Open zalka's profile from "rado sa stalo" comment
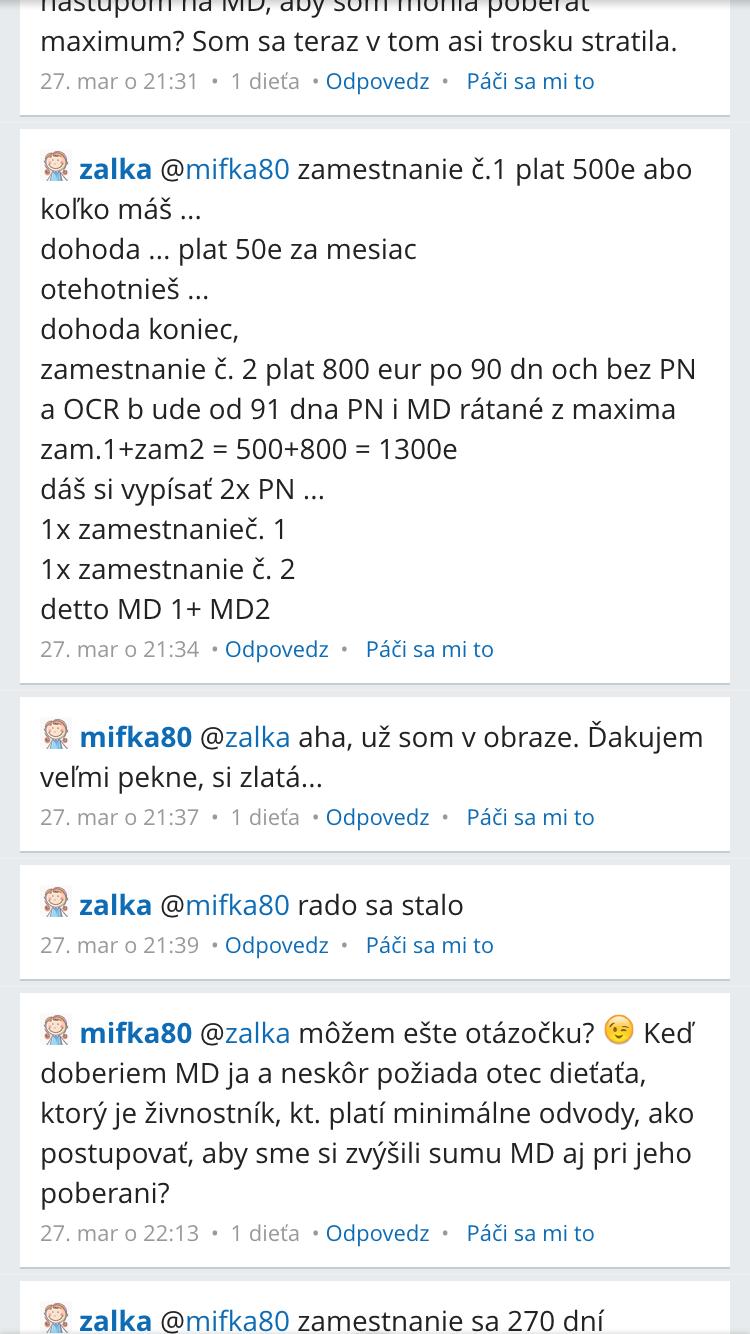The image size is (750, 1334). pos(115,905)
